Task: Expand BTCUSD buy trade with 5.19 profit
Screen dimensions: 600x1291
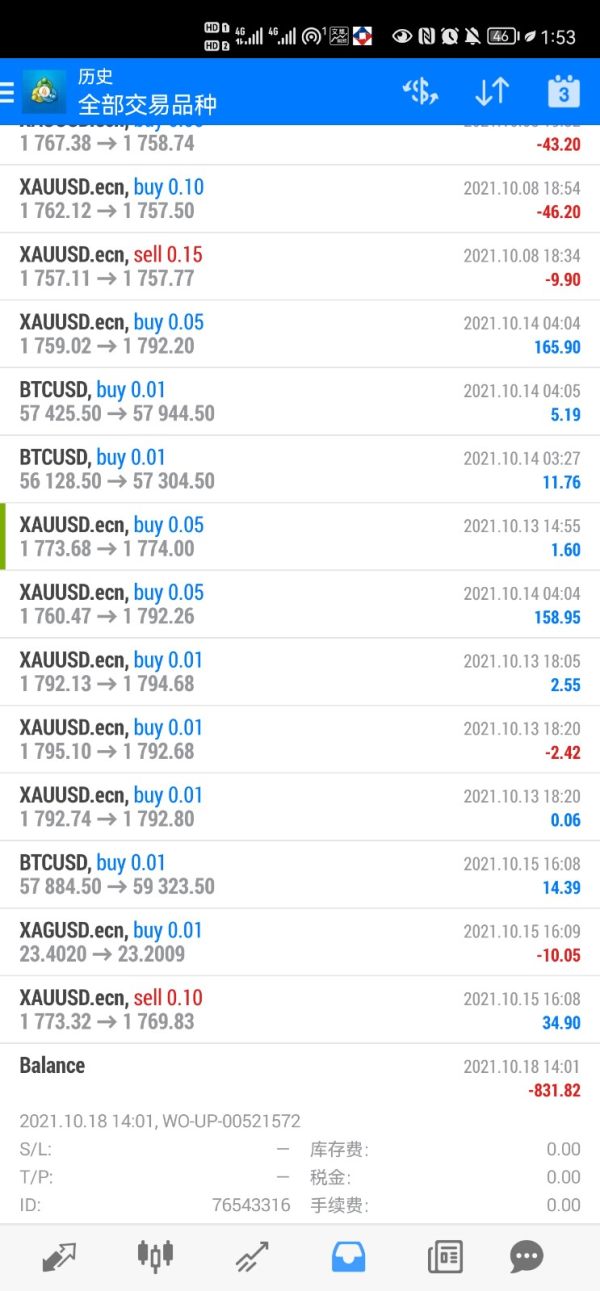Action: [300, 401]
